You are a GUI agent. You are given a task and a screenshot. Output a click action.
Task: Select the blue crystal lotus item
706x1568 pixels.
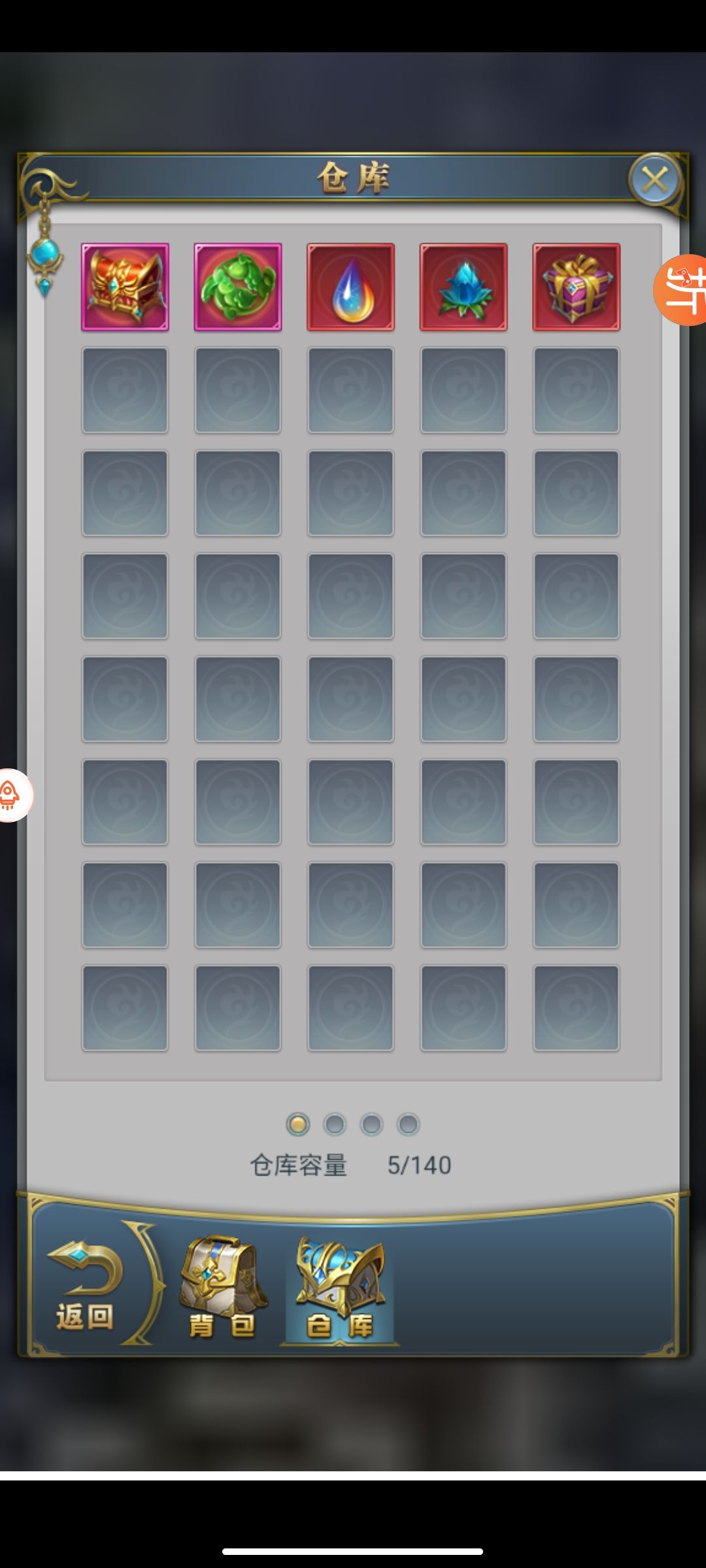click(x=463, y=287)
